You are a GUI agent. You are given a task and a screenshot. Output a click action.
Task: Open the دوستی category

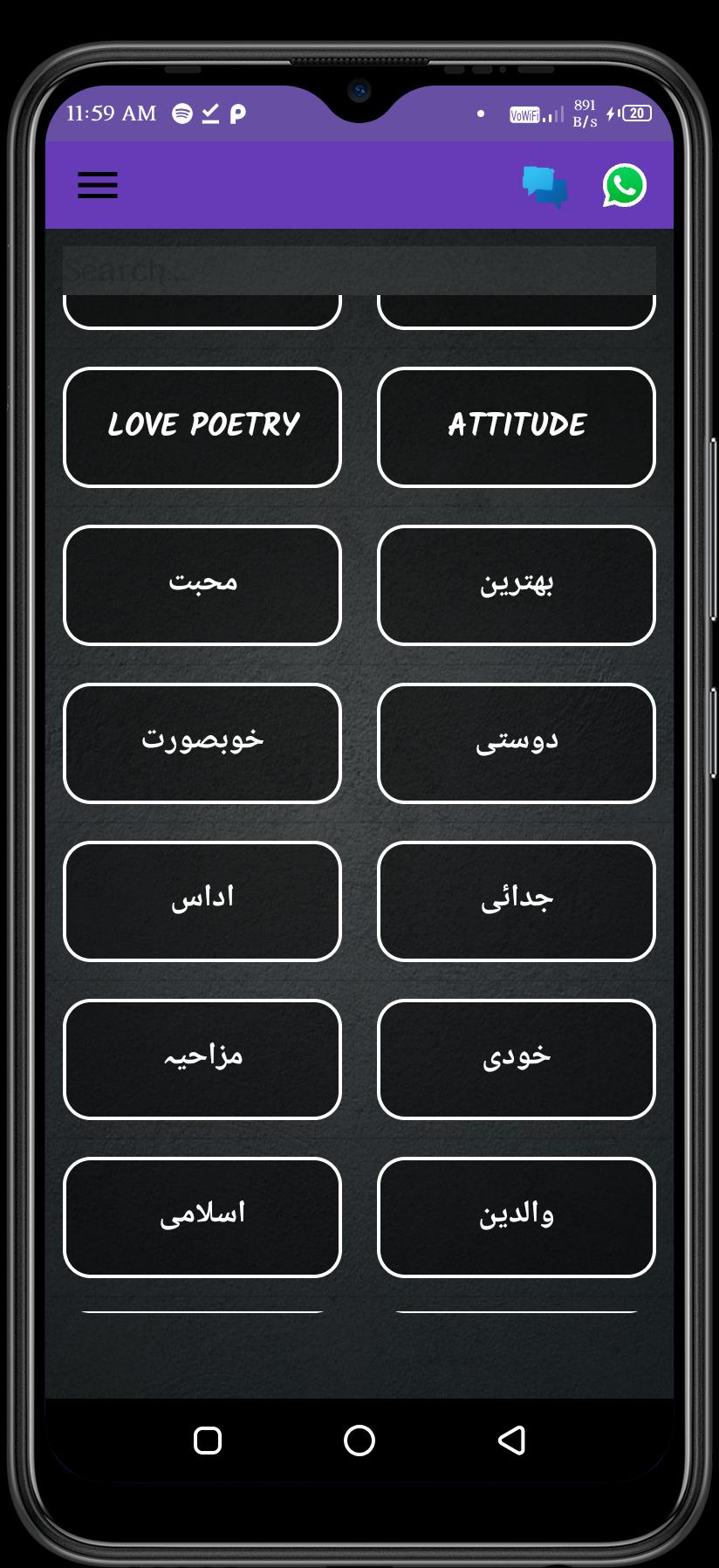(517, 743)
